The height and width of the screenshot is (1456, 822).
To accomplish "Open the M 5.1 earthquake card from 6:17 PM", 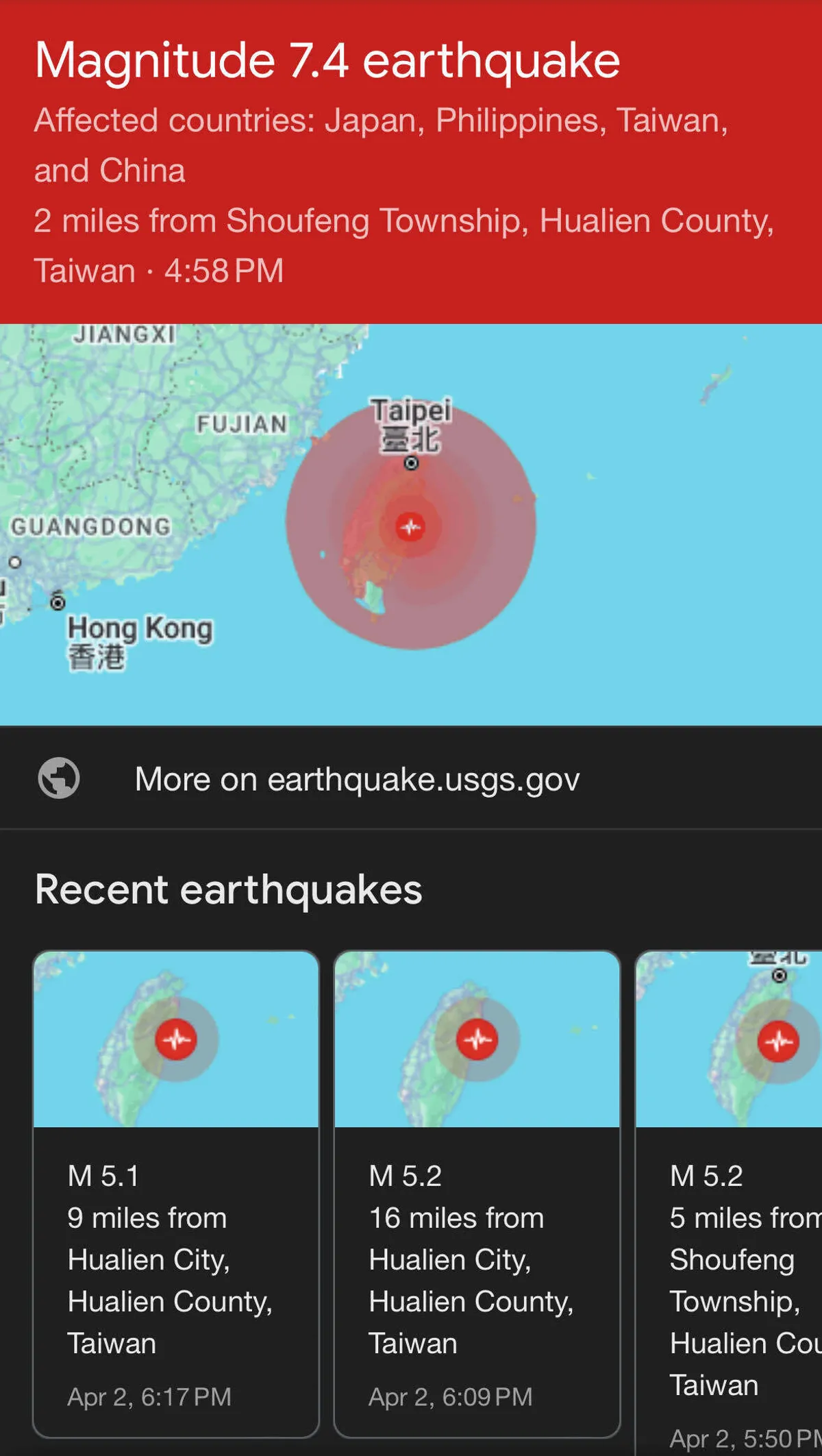I will click(x=176, y=1192).
